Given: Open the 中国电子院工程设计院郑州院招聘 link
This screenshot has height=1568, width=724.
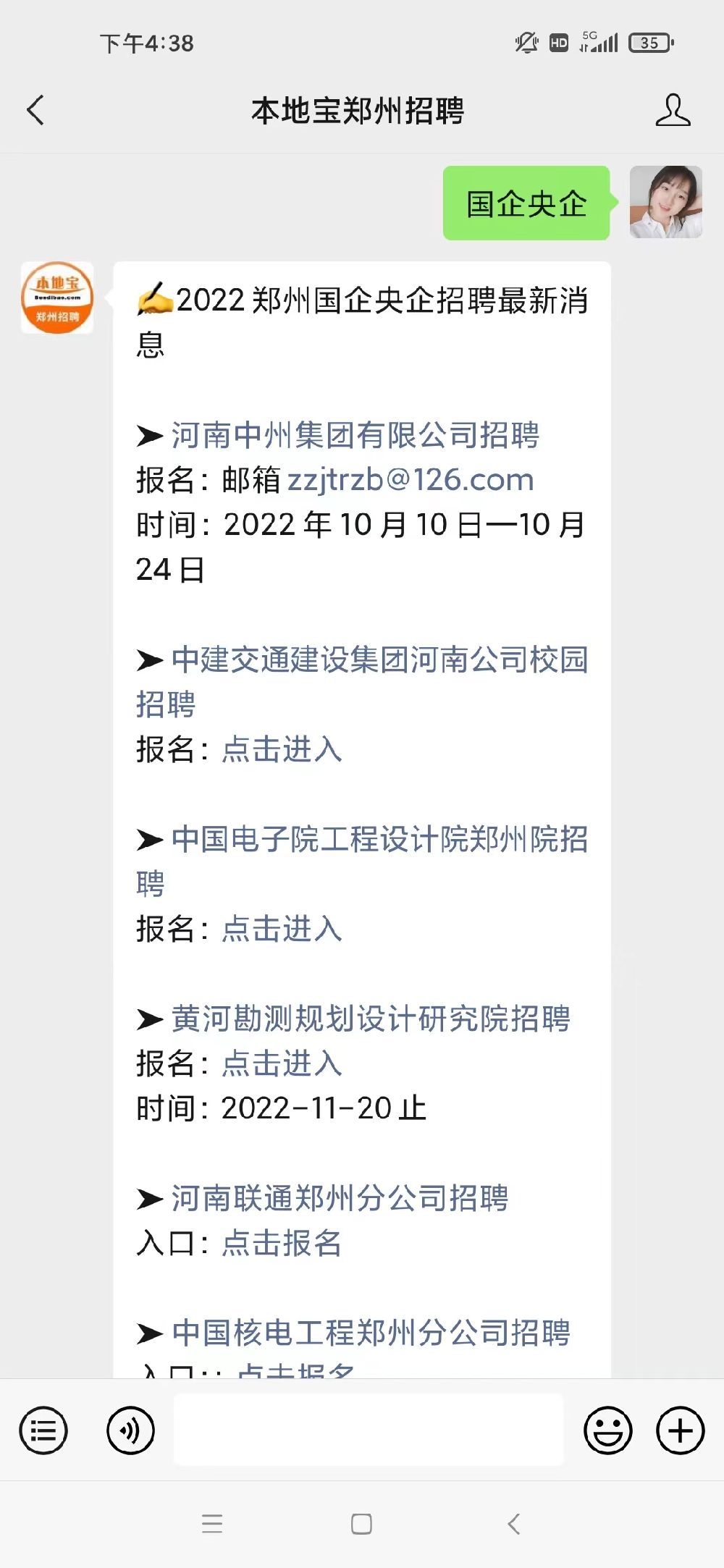Looking at the screenshot, I should click(362, 861).
